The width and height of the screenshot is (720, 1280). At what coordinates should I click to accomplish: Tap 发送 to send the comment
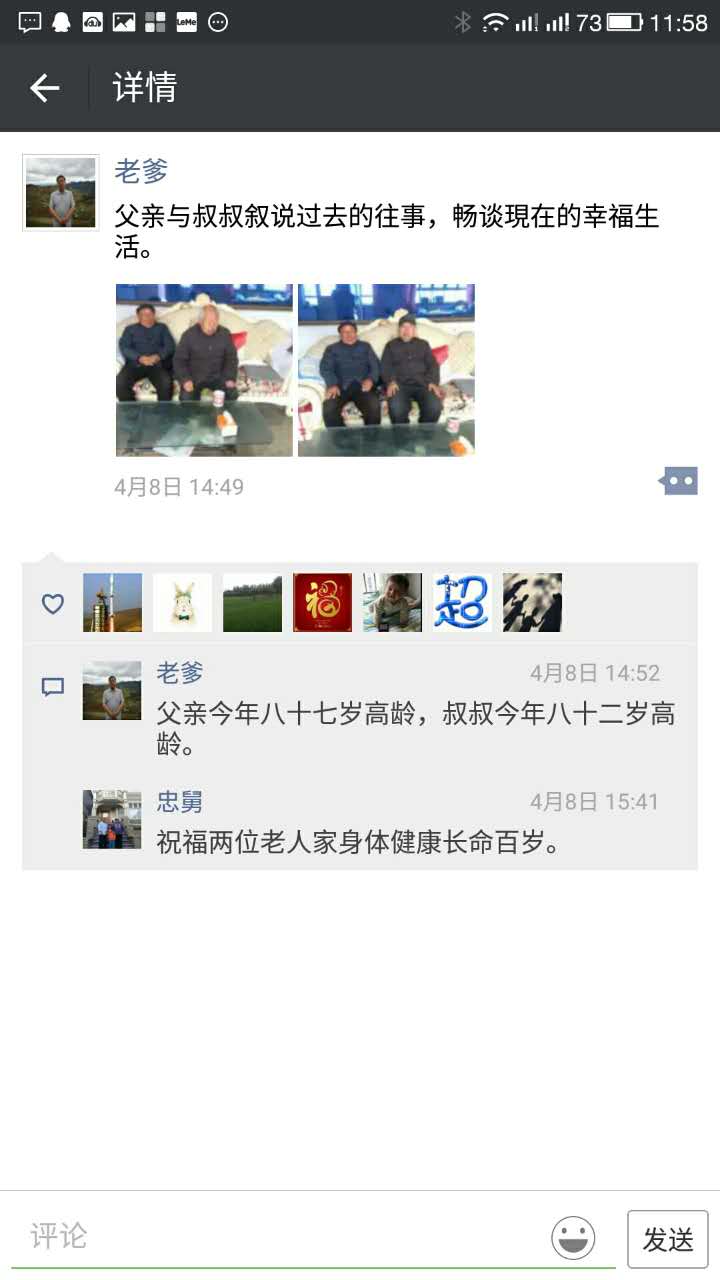coord(667,1239)
